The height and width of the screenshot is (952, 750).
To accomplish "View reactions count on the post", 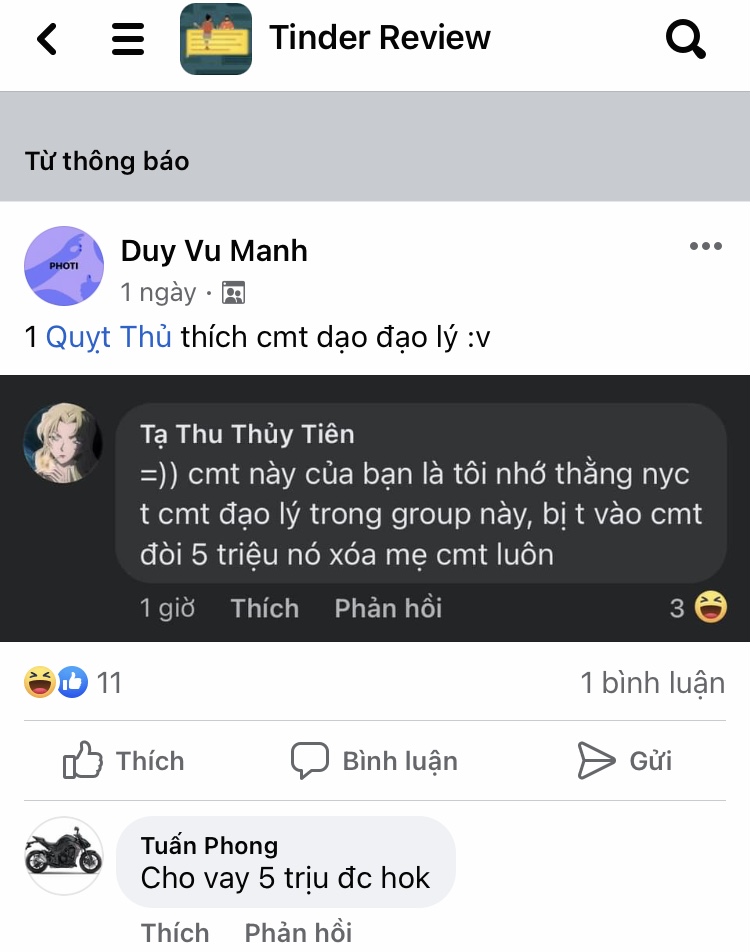I will pos(72,683).
